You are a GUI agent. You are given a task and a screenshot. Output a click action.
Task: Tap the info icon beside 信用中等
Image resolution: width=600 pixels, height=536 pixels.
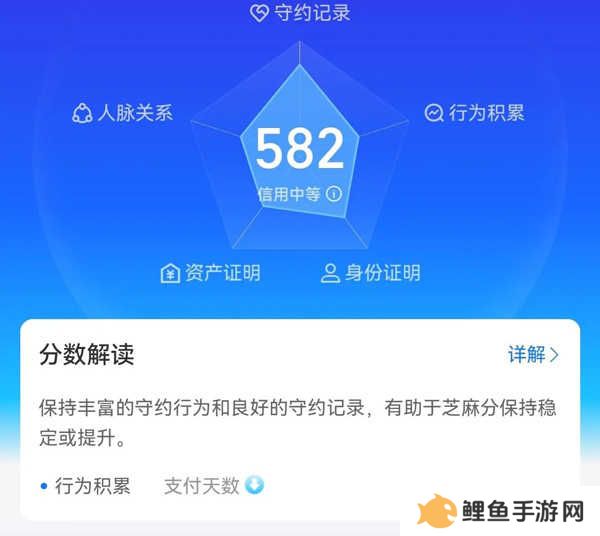point(334,194)
